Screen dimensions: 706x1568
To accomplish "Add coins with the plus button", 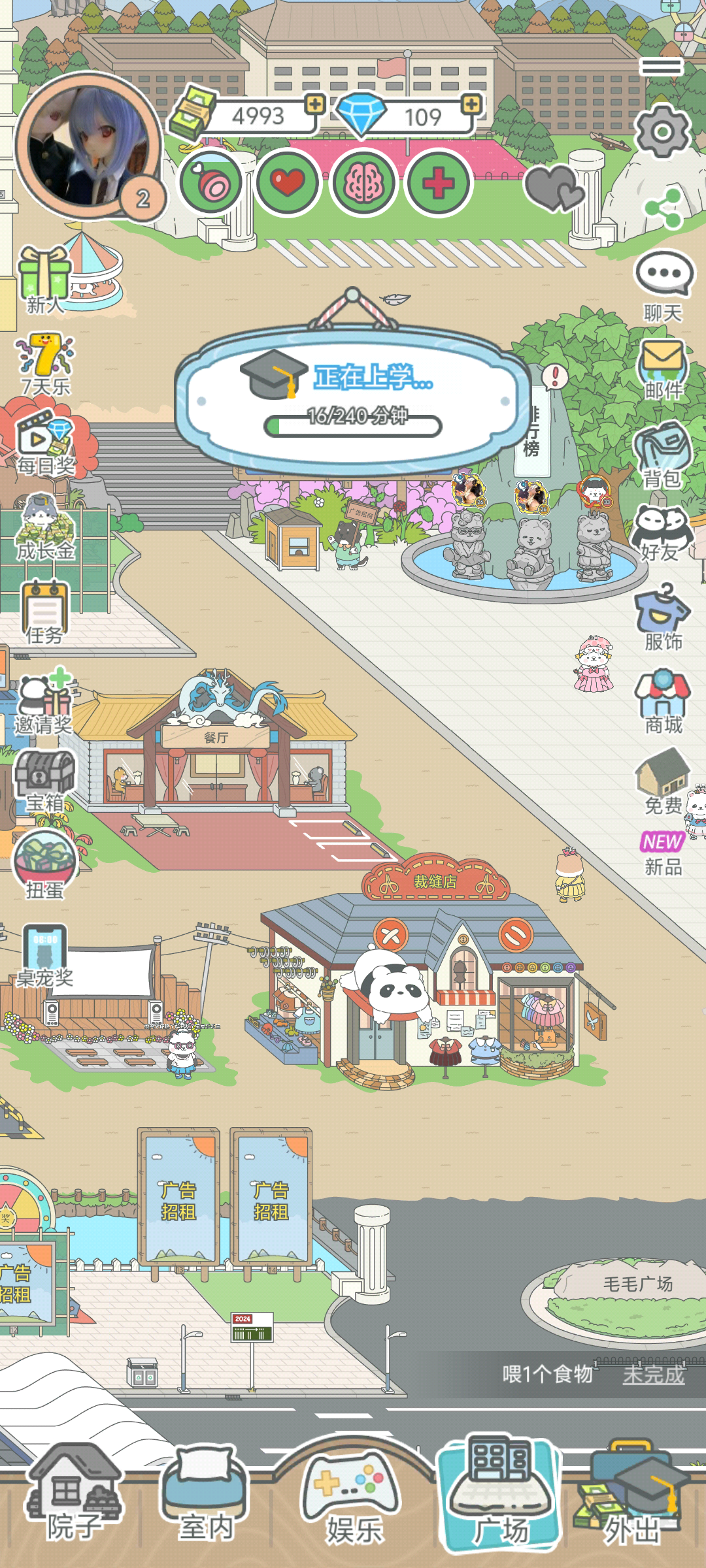I will [x=316, y=105].
